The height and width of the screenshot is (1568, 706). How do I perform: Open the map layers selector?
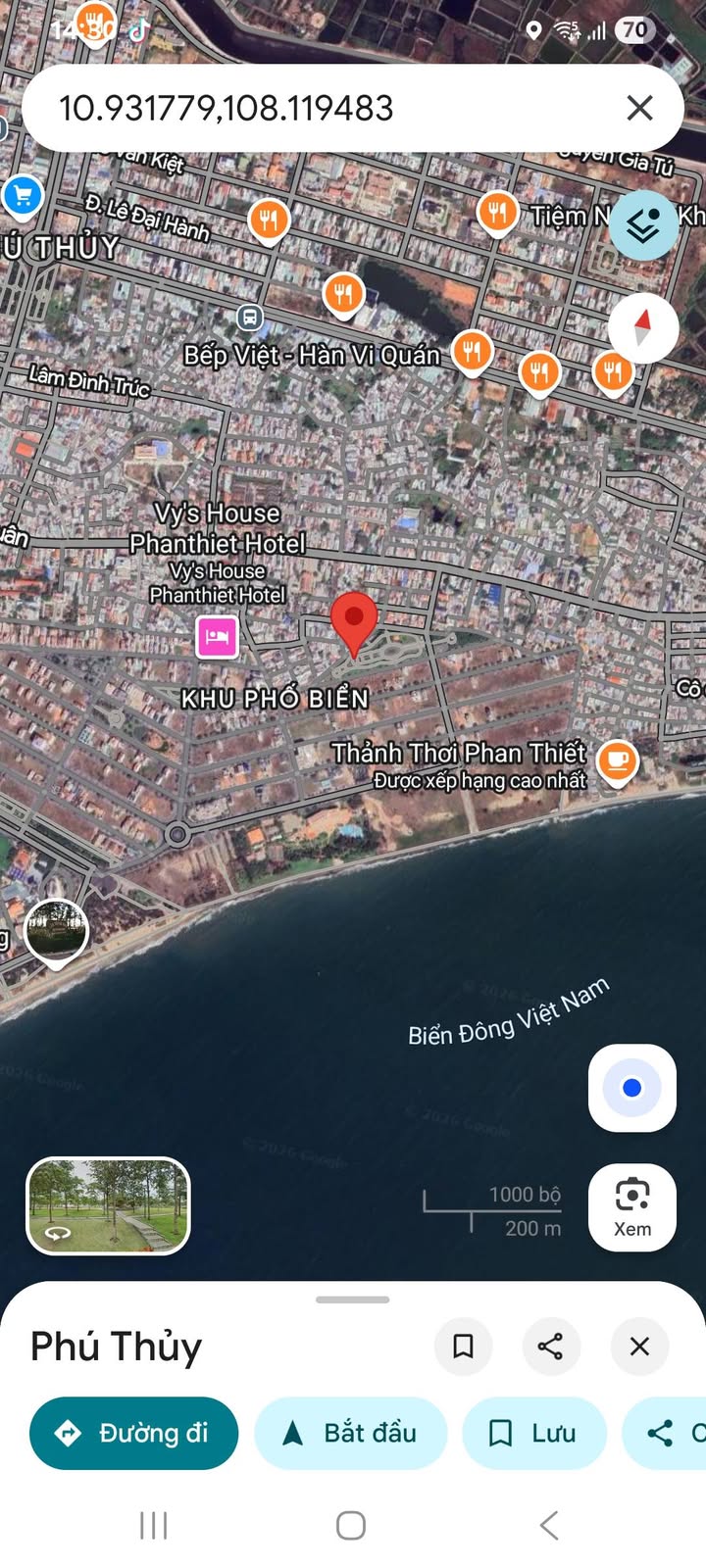tap(643, 225)
